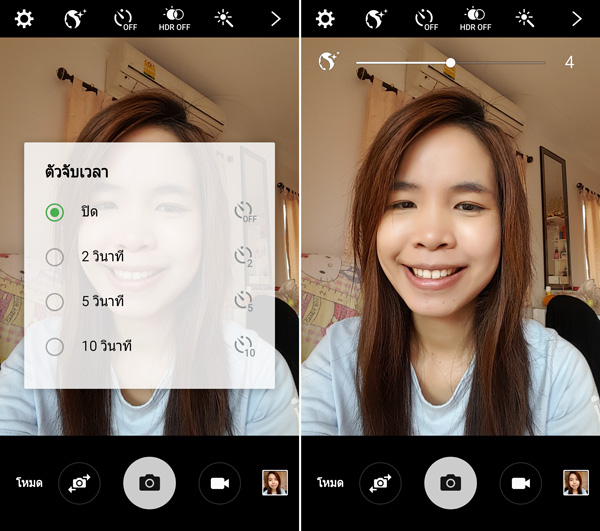Choose the 10 วินาที timer option
600x531 pixels.
(x=55, y=347)
